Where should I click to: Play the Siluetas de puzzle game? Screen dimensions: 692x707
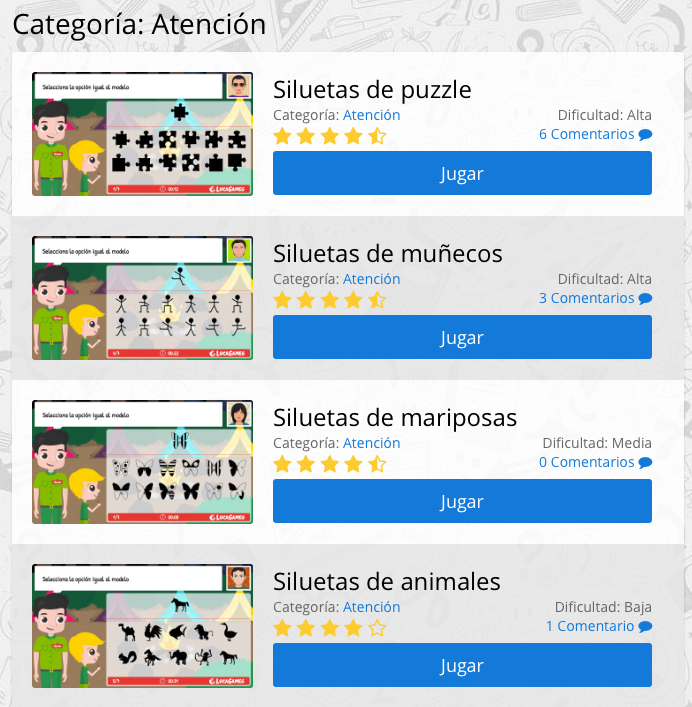[x=462, y=173]
